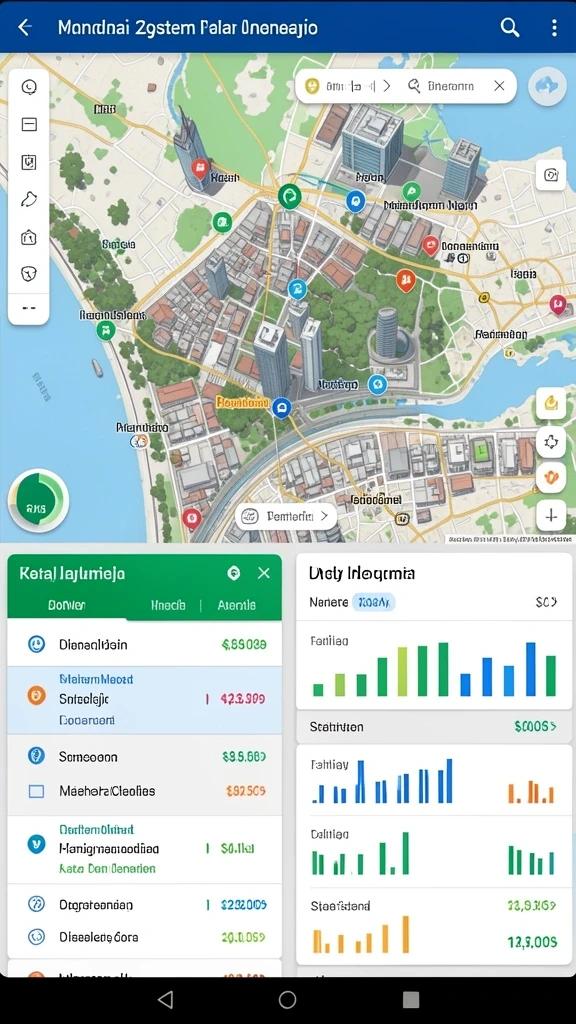This screenshot has height=1024, width=576.
Task: Close the green Ketaj panel
Action: pos(264,573)
